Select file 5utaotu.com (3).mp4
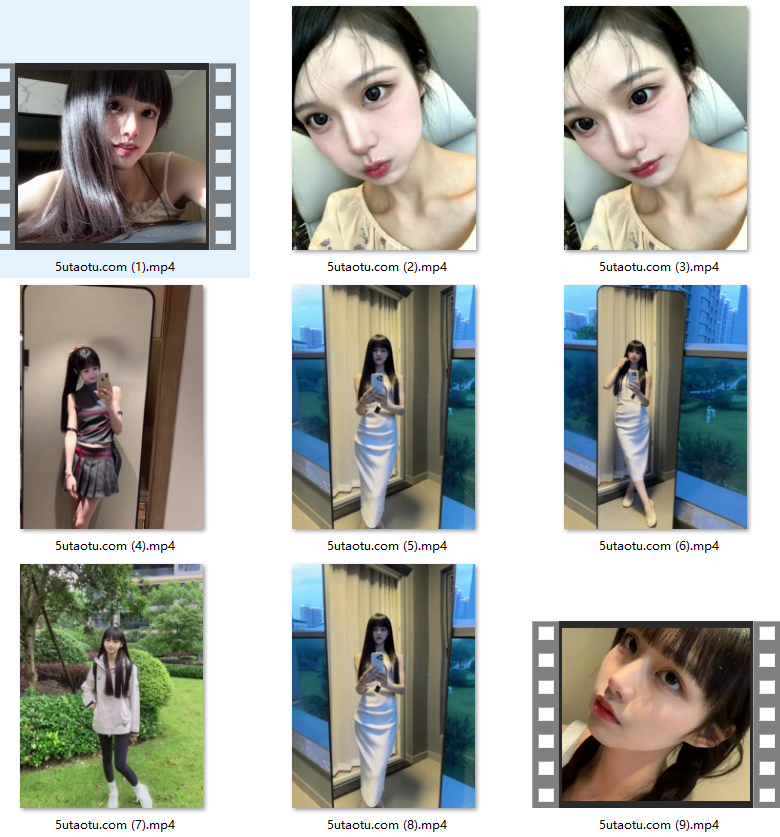 [x=656, y=128]
